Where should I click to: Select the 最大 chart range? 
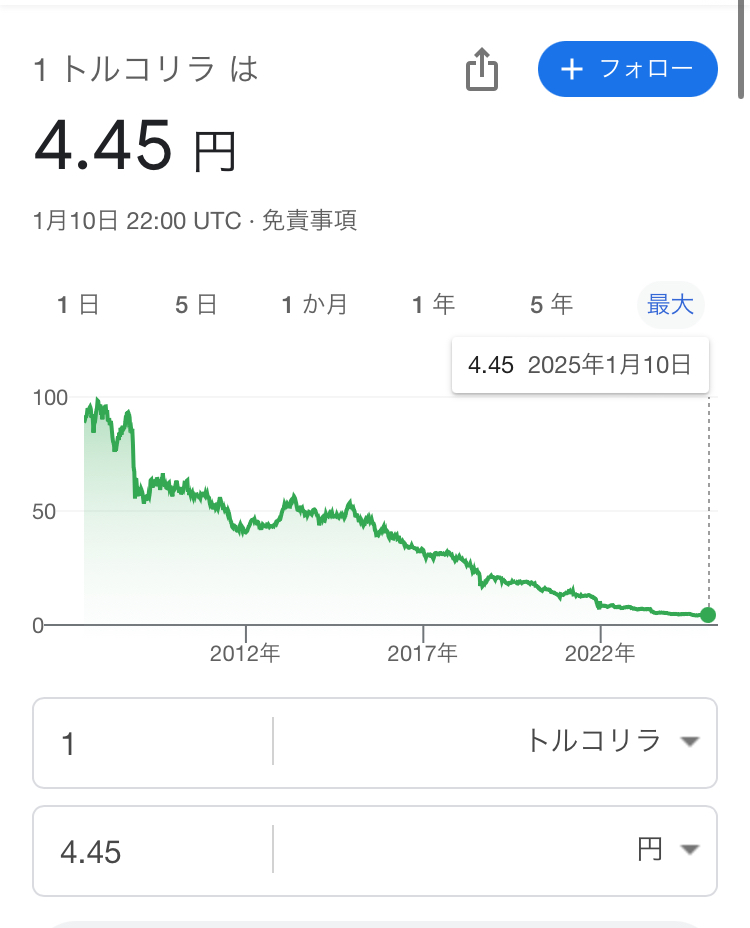coord(670,305)
